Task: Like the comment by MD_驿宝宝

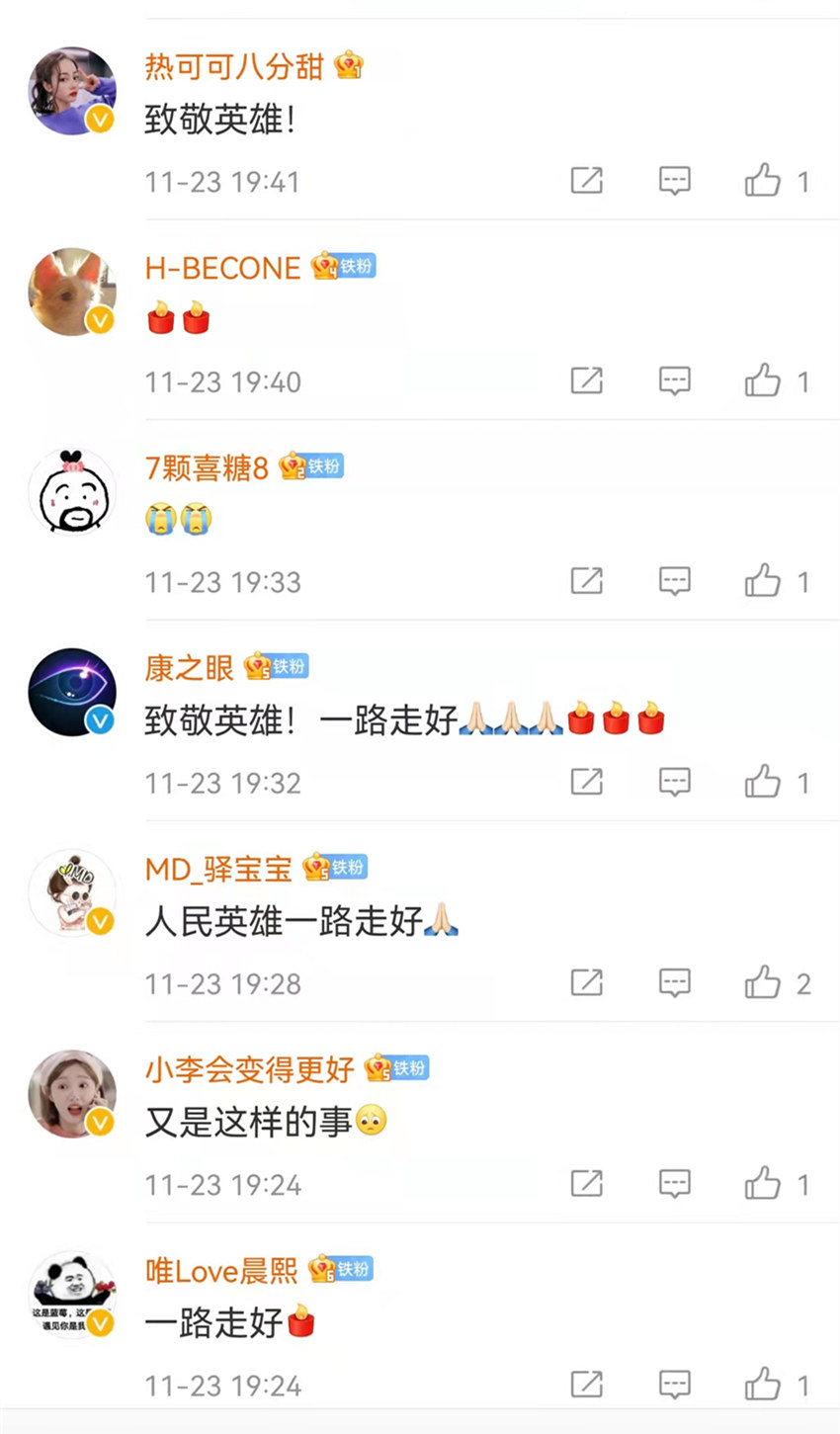Action: [x=762, y=982]
